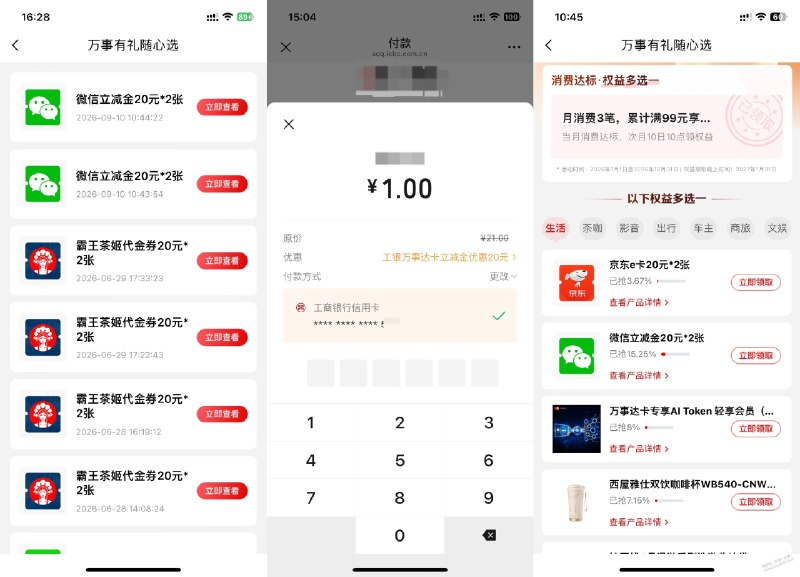View product details under 京东e卡20元*2张
Screen dimensions: 800x577
(639, 303)
